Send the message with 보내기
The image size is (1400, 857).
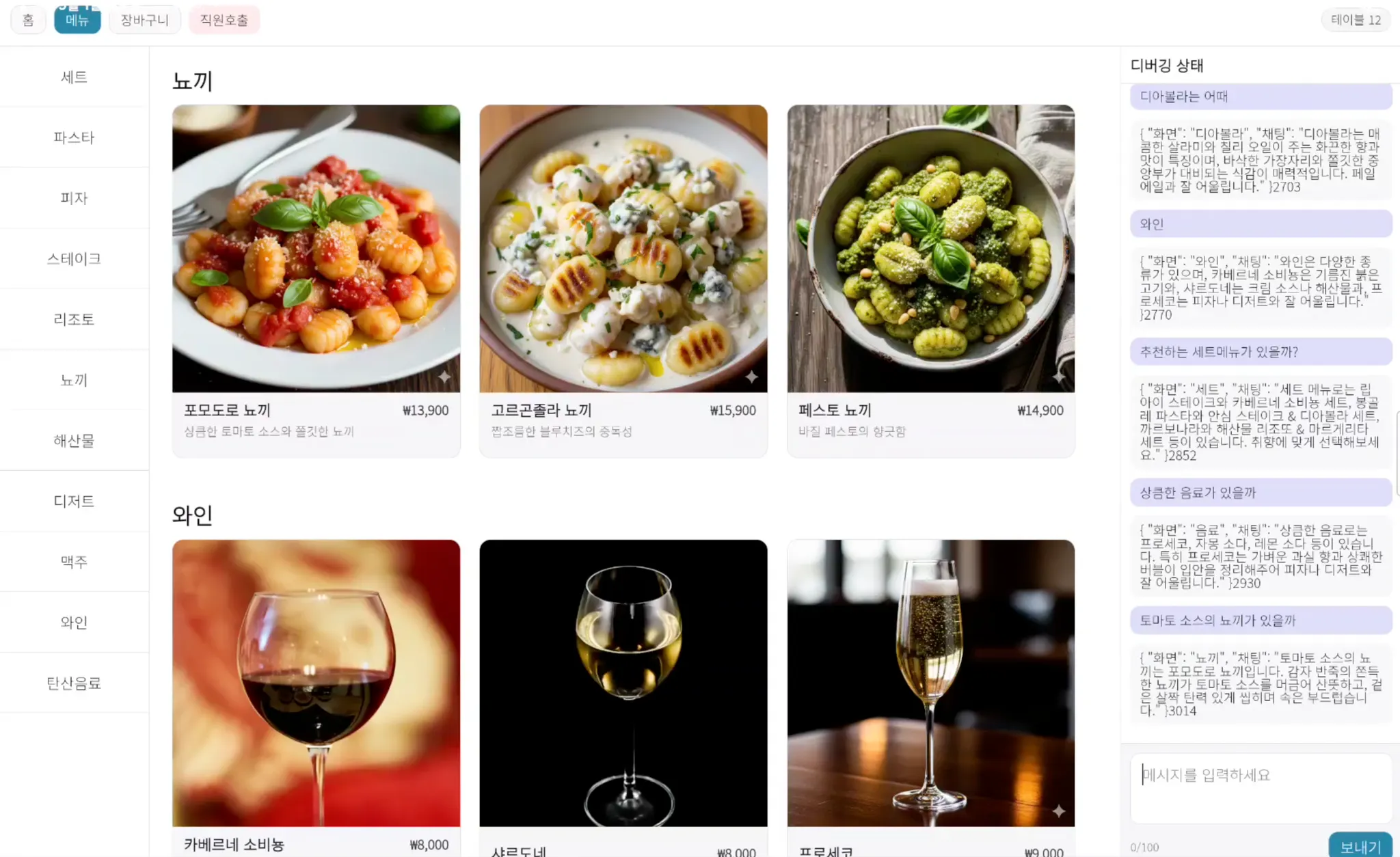pyautogui.click(x=1360, y=846)
